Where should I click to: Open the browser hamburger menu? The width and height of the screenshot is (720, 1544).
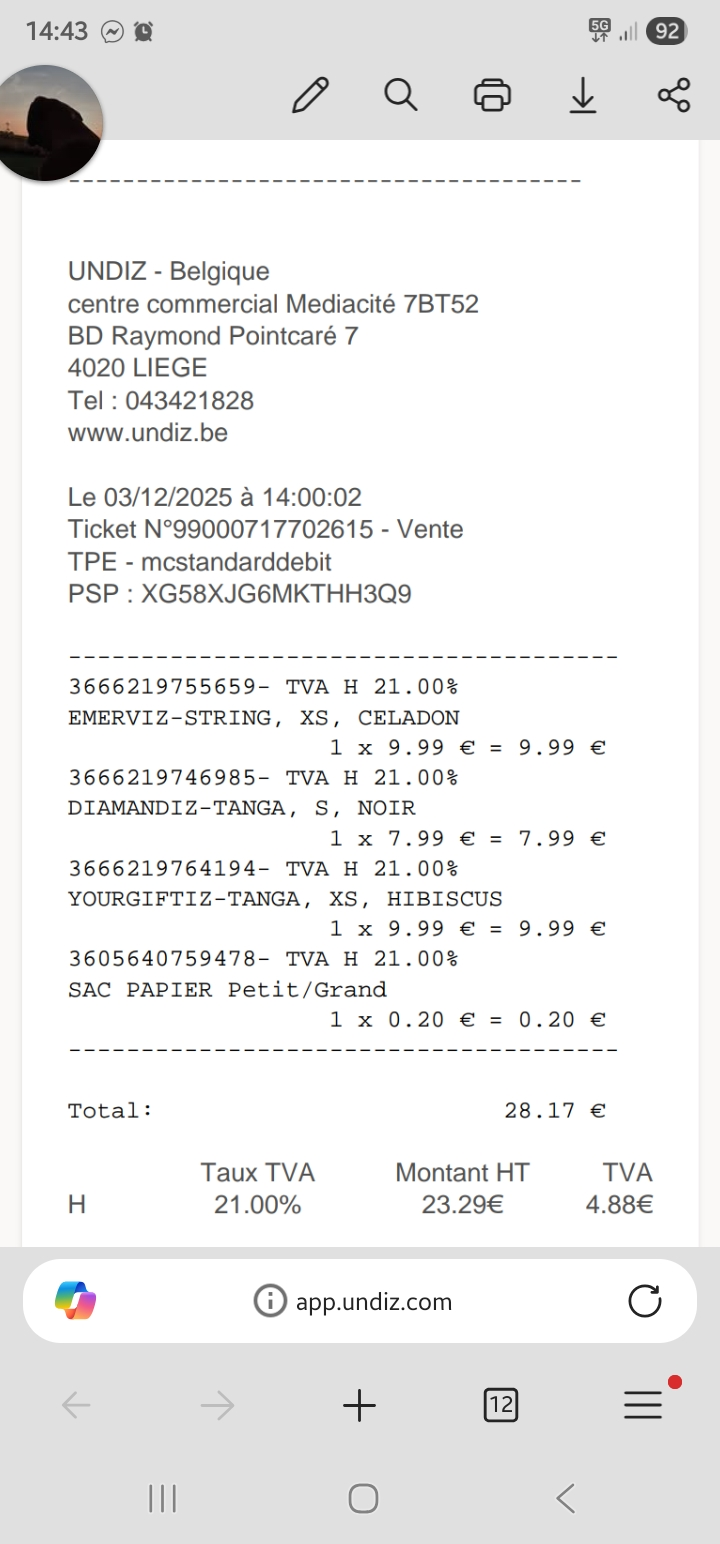[643, 1406]
